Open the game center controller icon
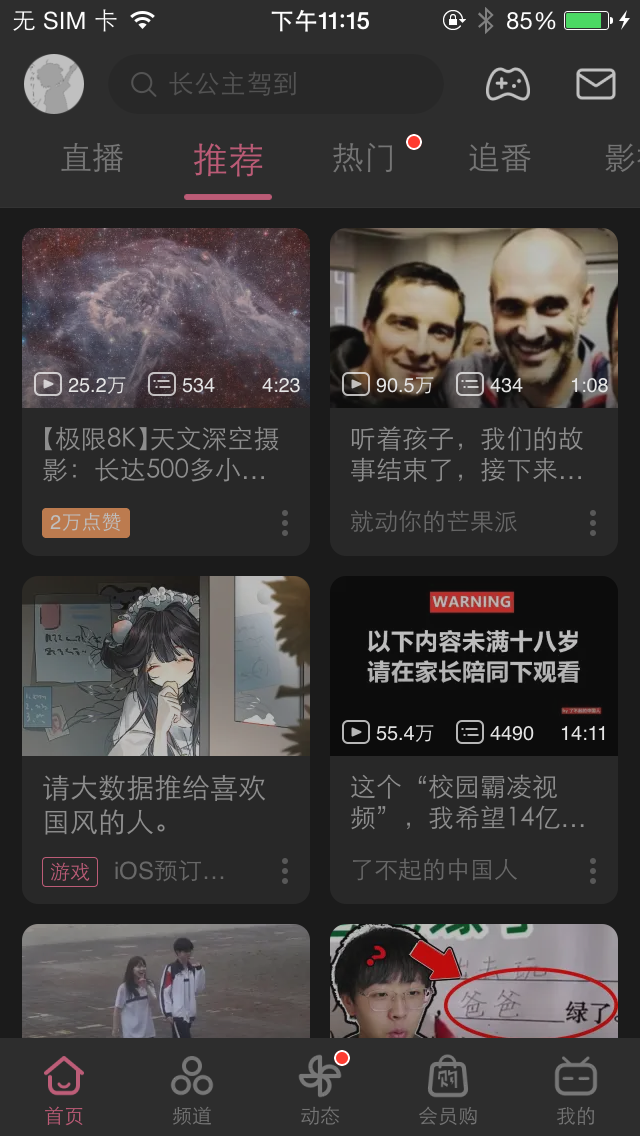This screenshot has width=640, height=1136. (507, 84)
